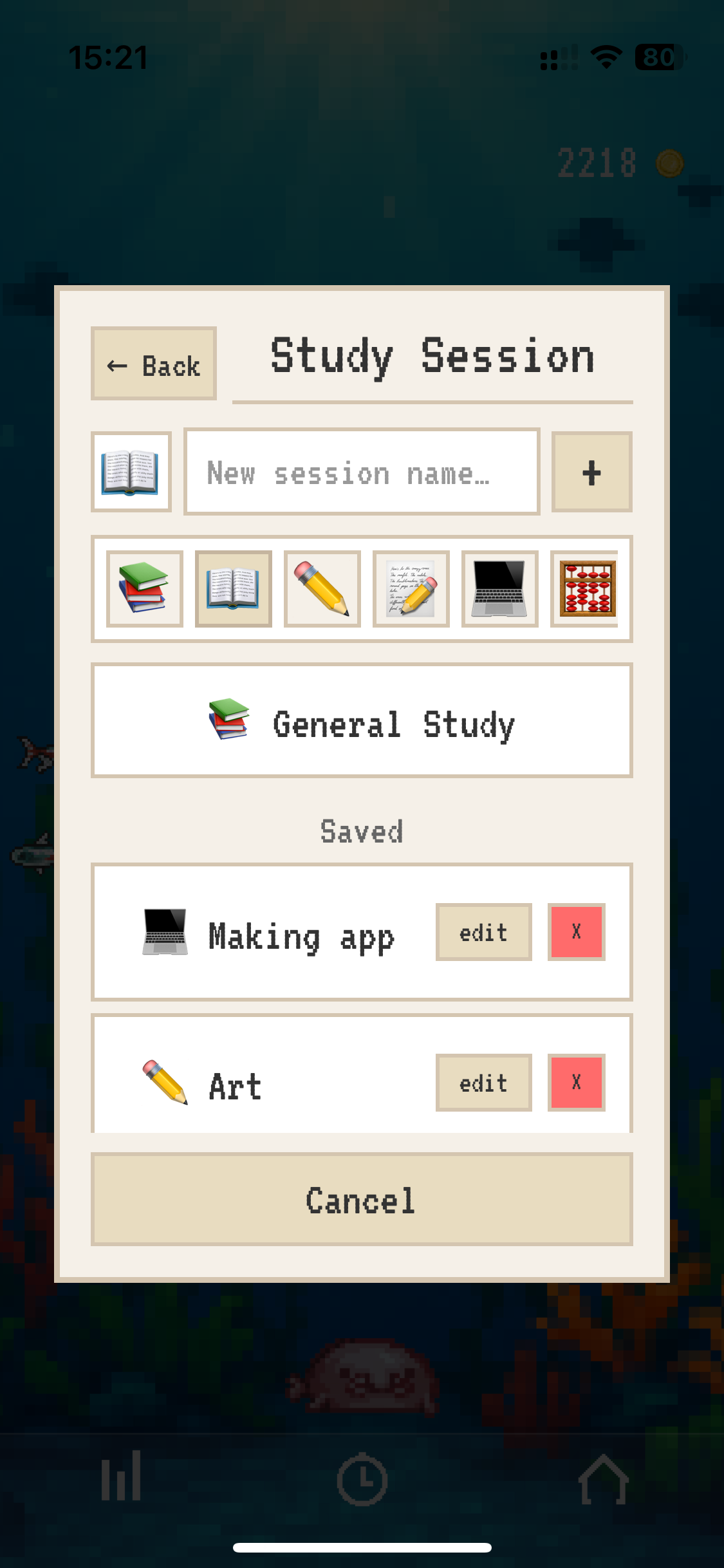This screenshot has height=1568, width=724.
Task: Select the books icon for the new session
Action: [144, 589]
